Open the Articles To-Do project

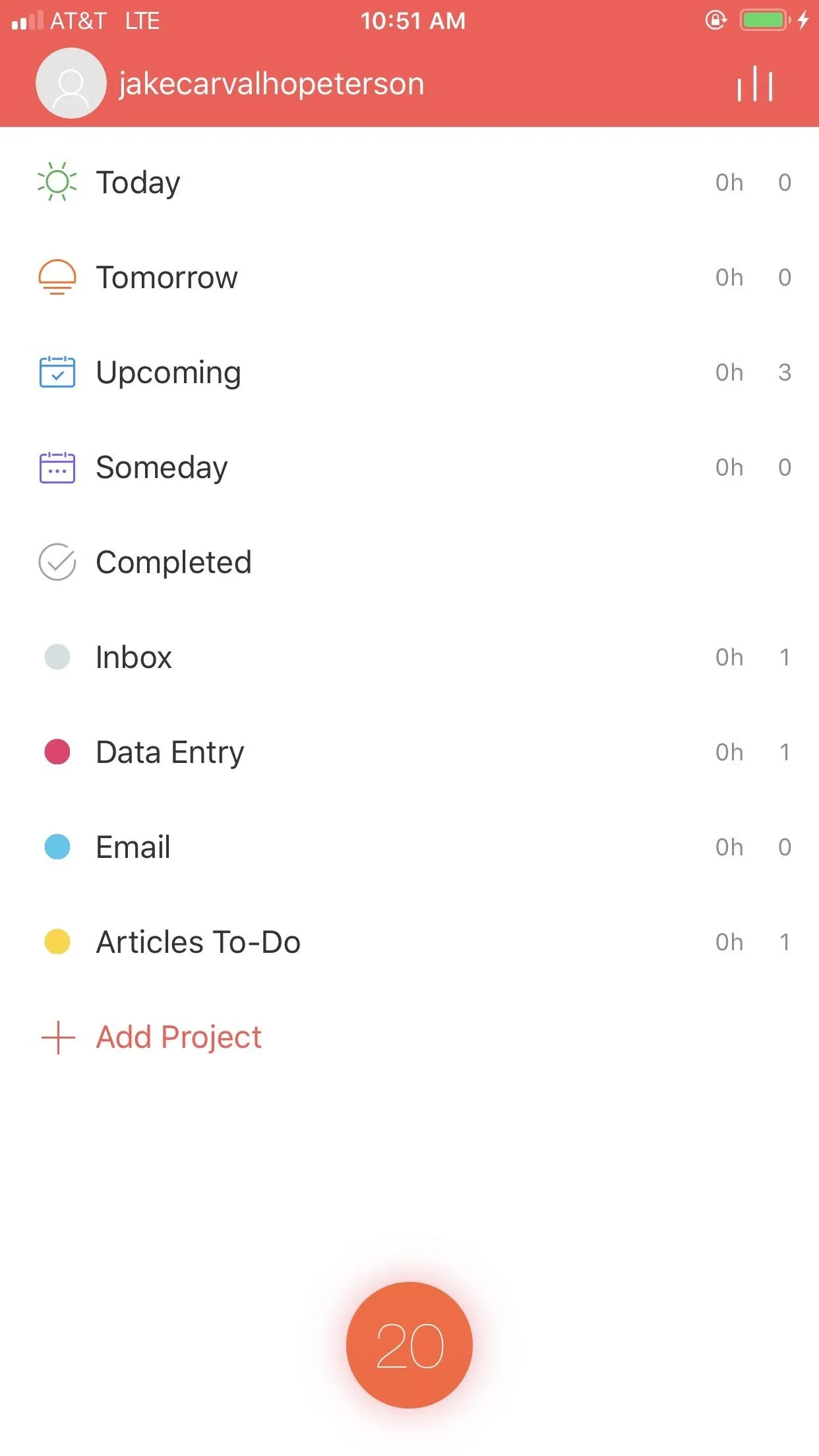pyautogui.click(x=409, y=942)
